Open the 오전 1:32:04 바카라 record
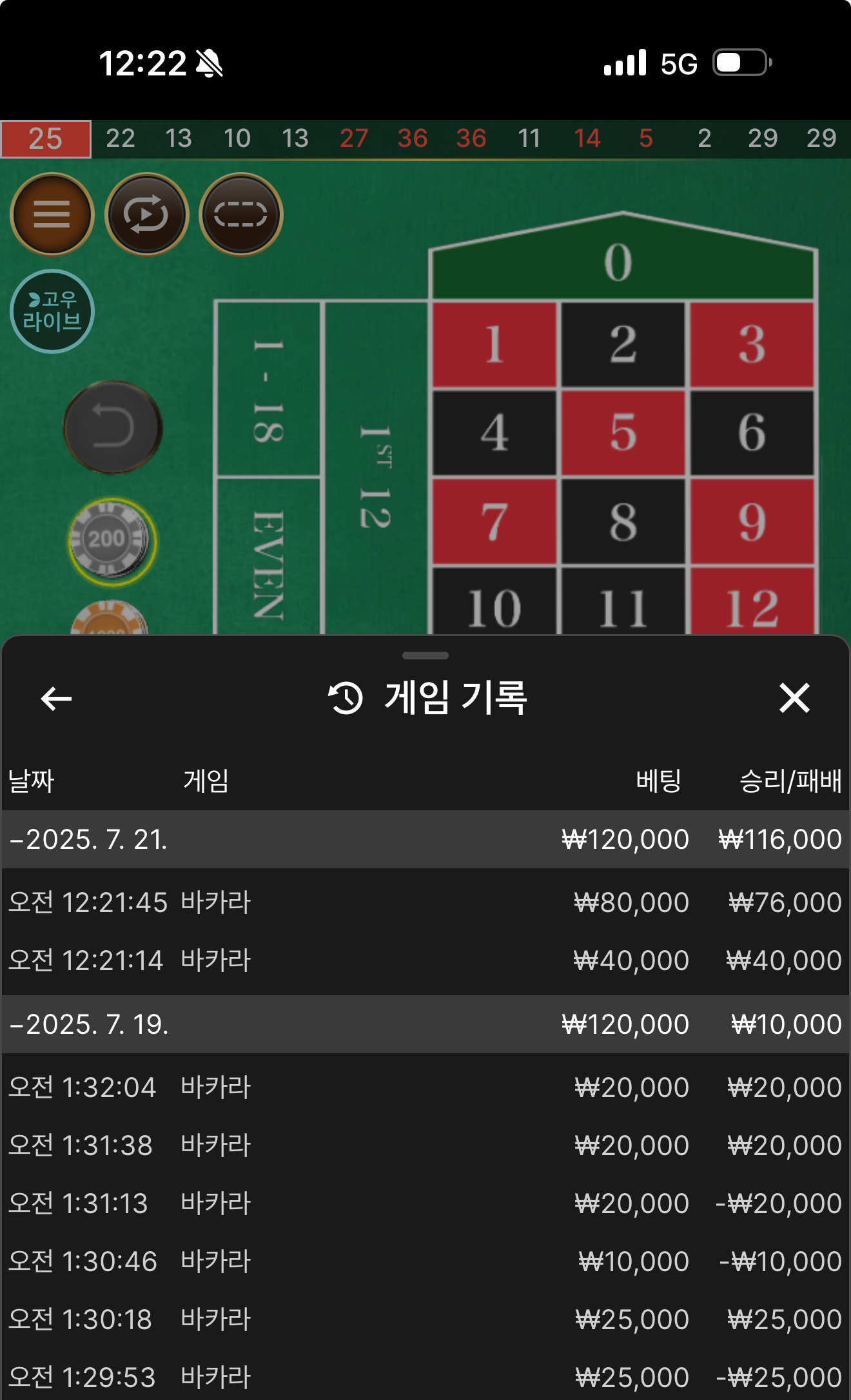Viewport: 851px width, 1400px height. [425, 1087]
